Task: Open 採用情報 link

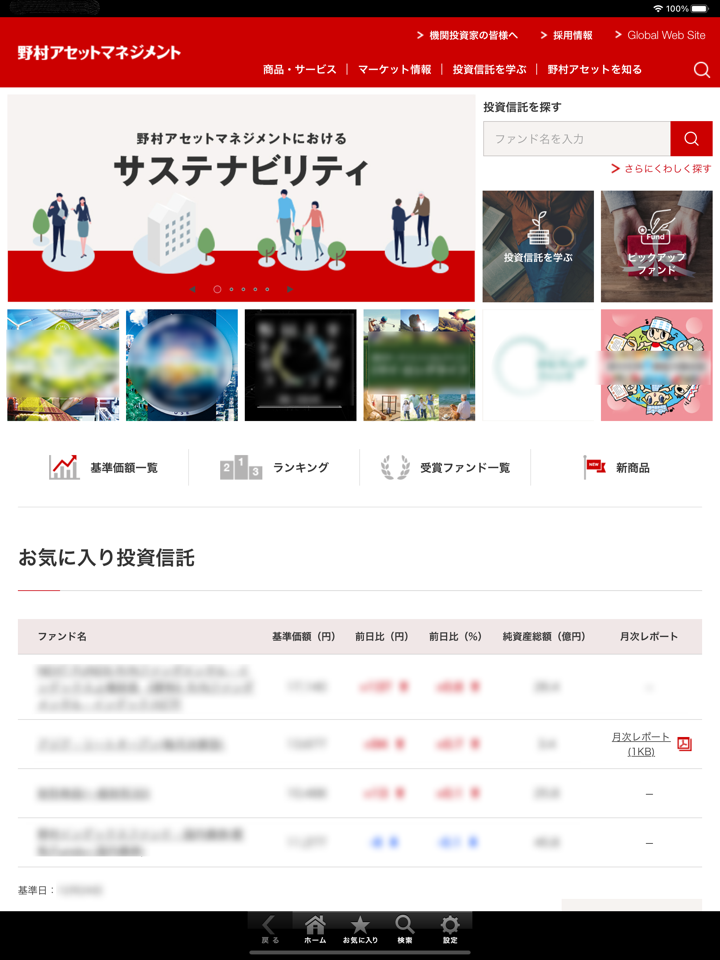Action: [572, 35]
